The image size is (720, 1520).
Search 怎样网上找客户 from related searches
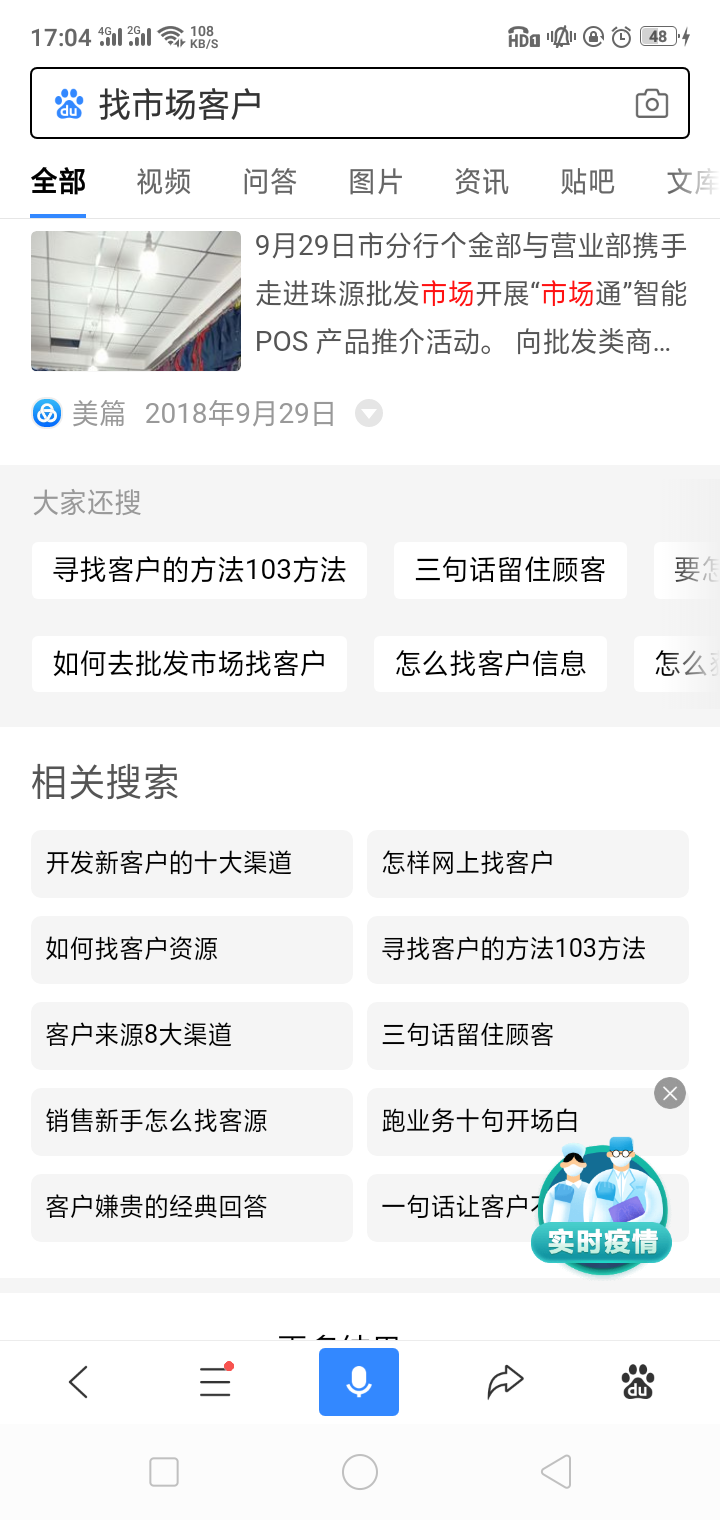(x=527, y=863)
